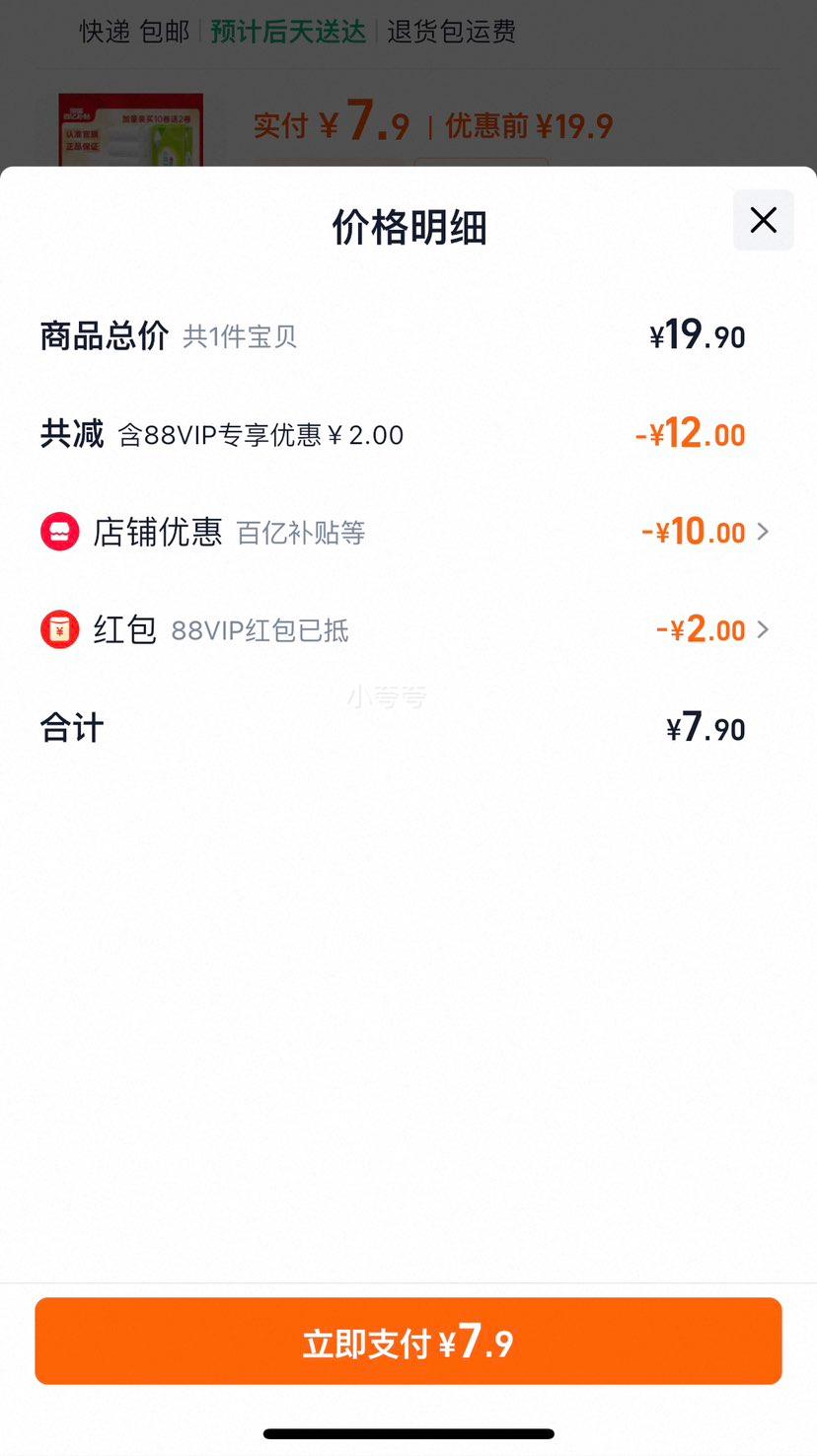Tap the 快递 包邮 shipping info text
817x1456 pixels.
click(x=130, y=33)
